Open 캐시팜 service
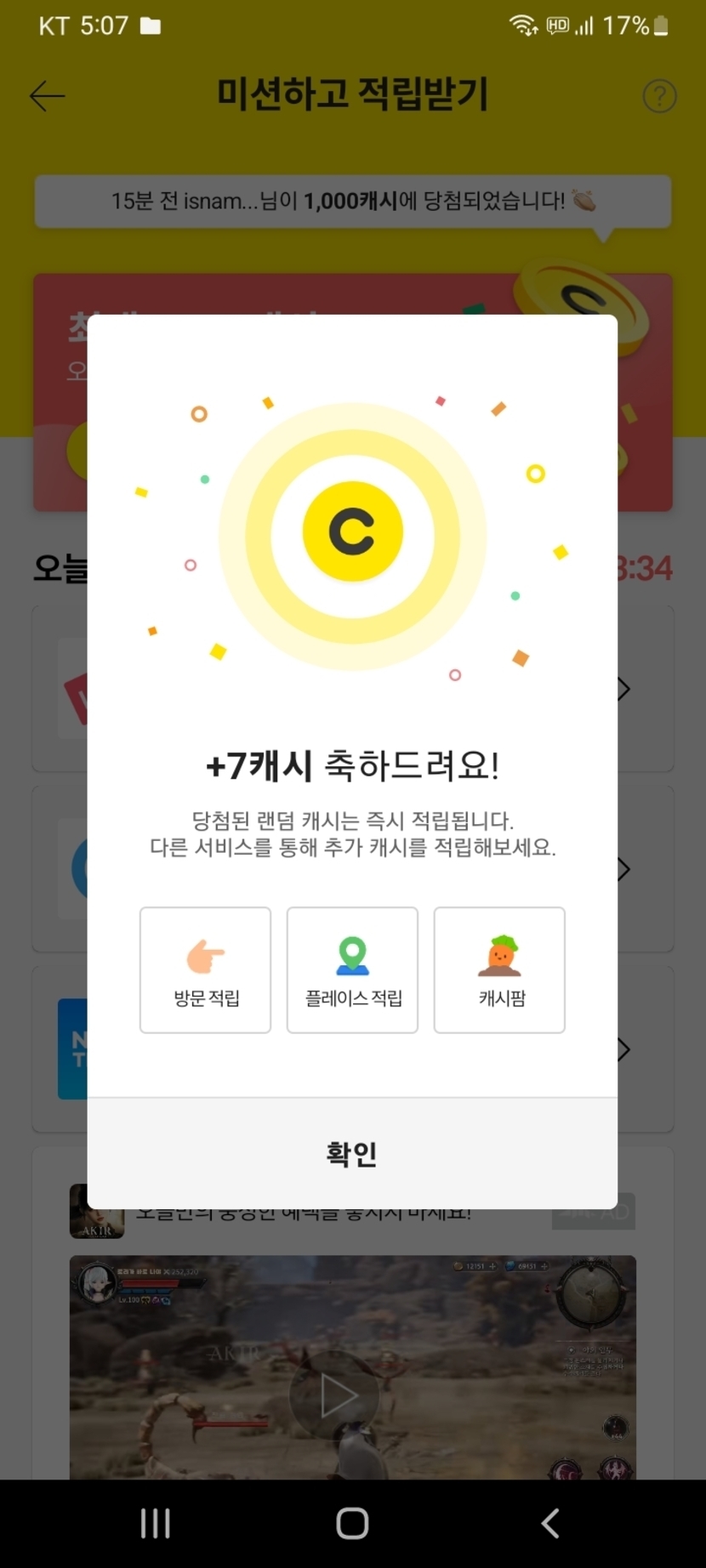The width and height of the screenshot is (706, 1568). [499, 970]
